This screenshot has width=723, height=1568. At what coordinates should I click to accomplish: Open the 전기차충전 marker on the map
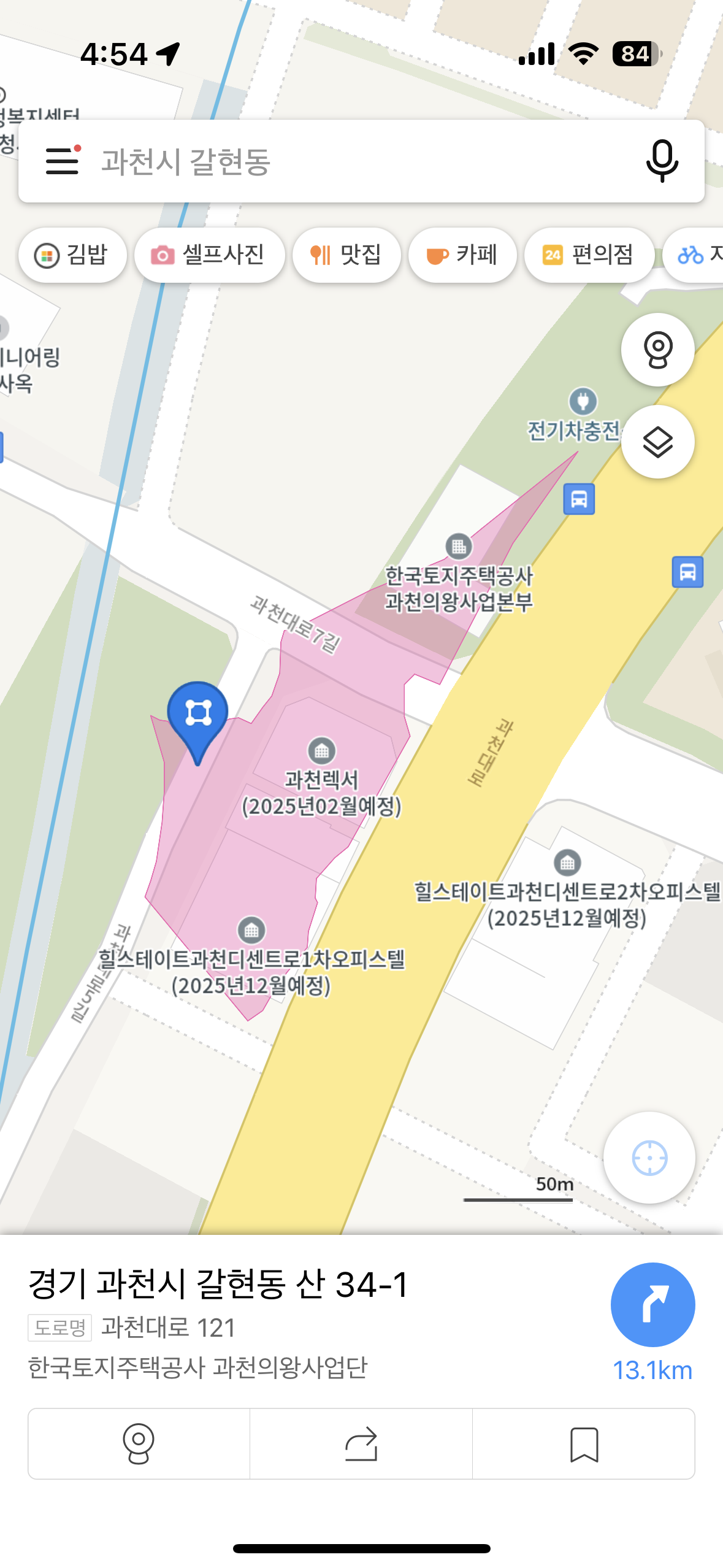(x=583, y=402)
